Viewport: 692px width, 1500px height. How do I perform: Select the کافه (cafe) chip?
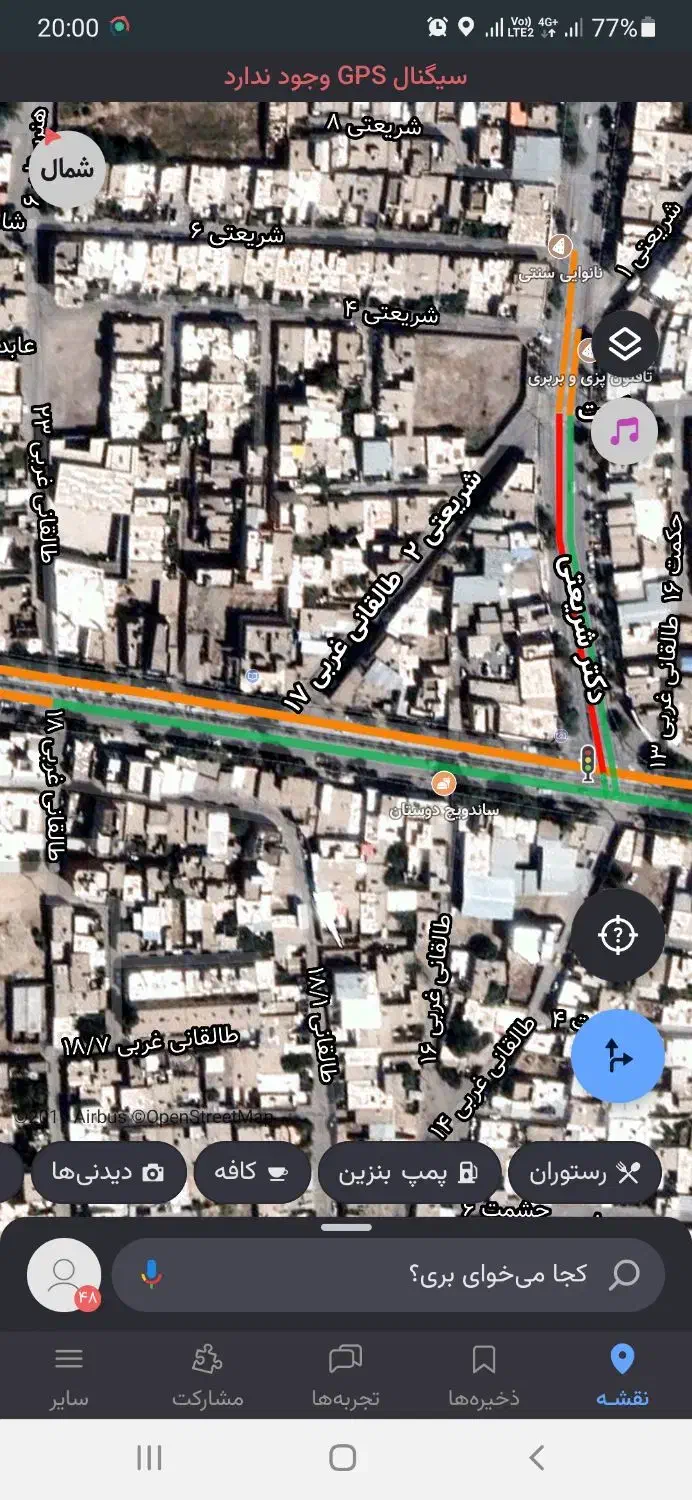249,1173
